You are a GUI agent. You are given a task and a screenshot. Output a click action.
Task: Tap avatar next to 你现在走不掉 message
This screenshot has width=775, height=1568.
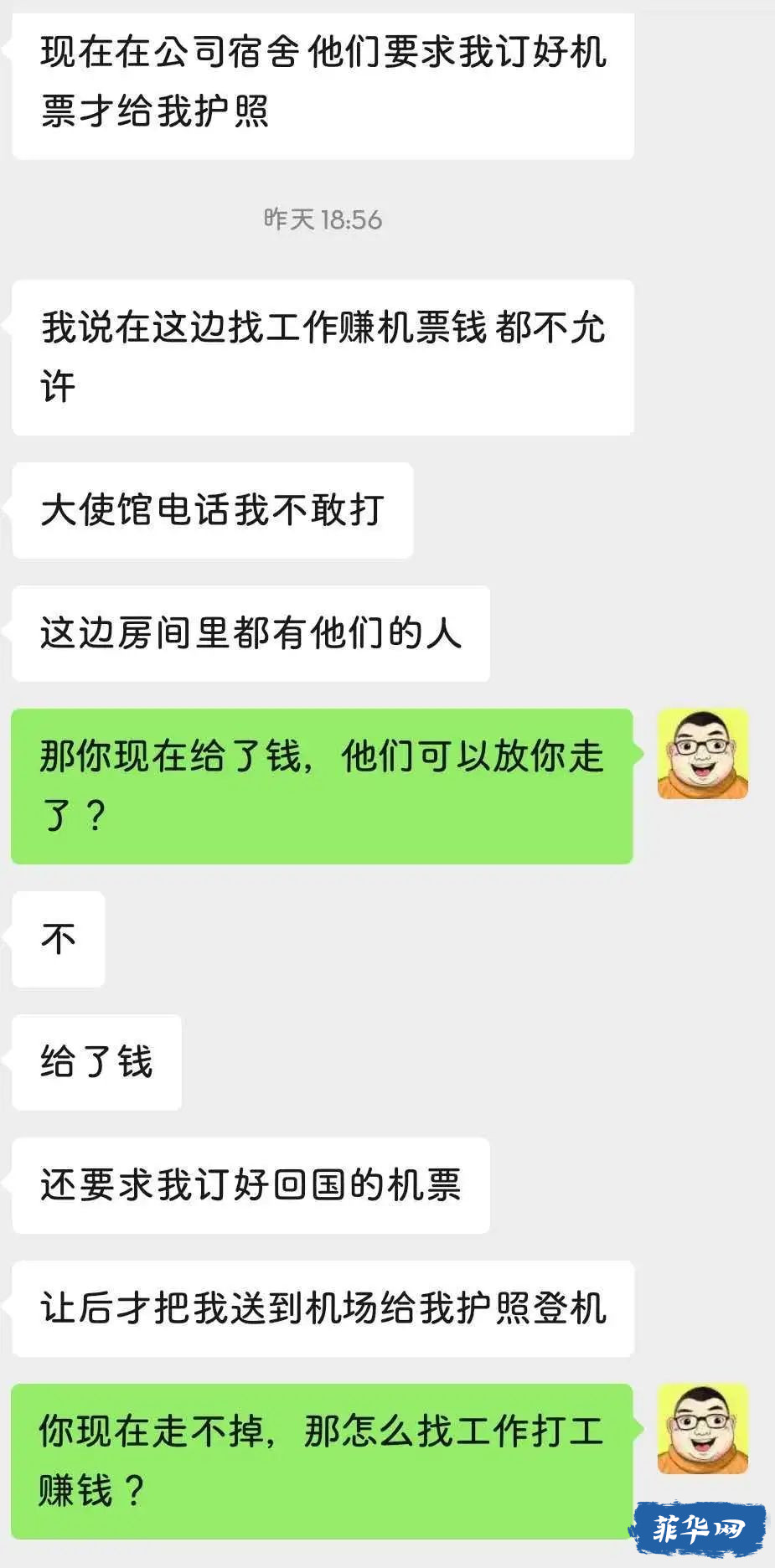702,1429
